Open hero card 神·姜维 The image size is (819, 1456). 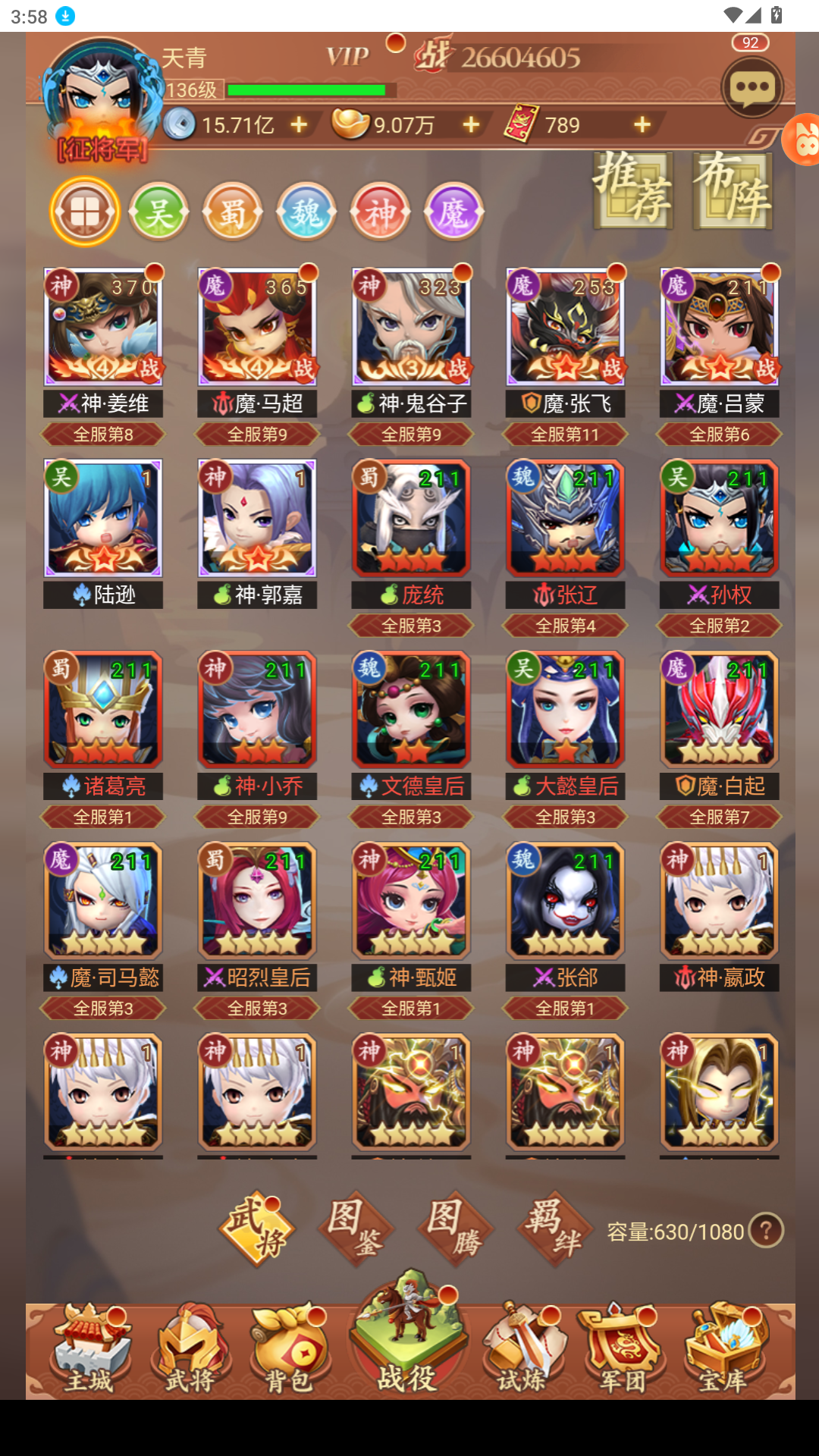[103, 328]
